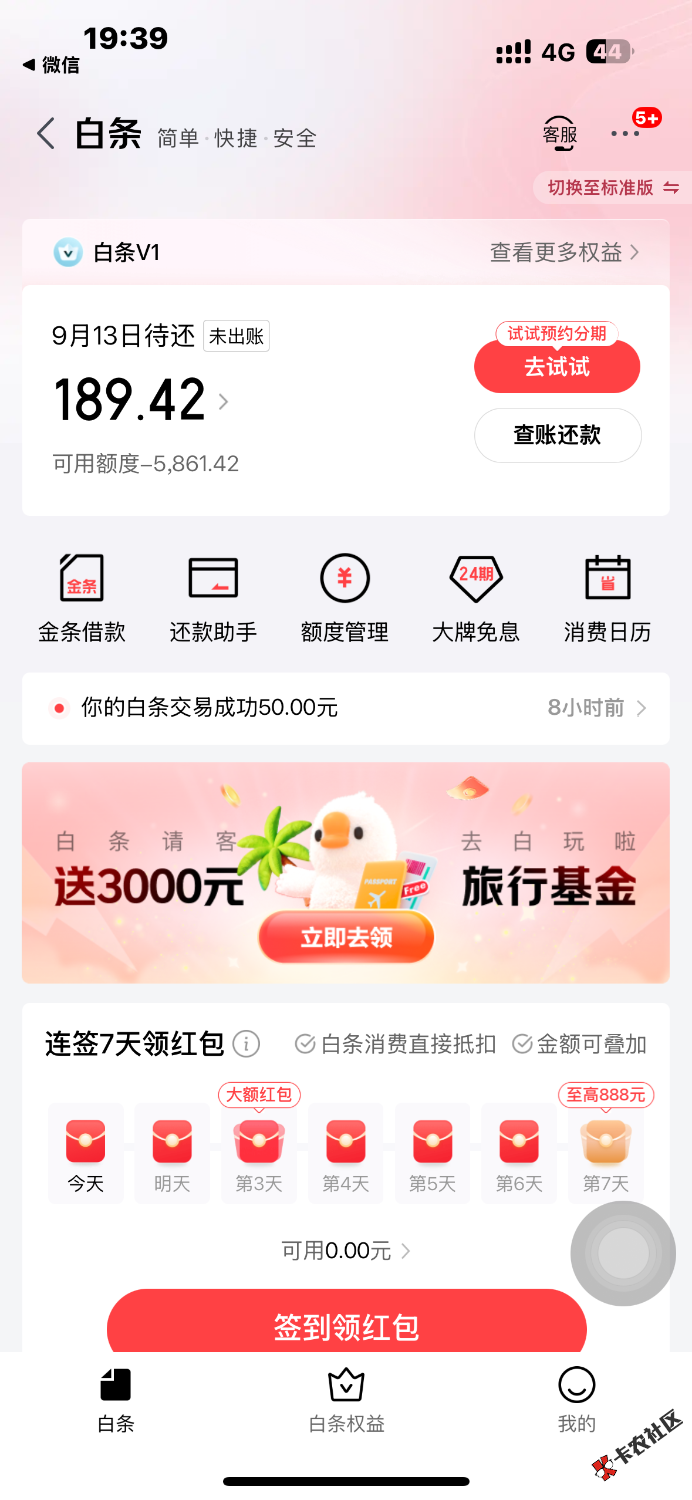The height and width of the screenshot is (1500, 692).
Task: View 查看更多权益 benefits
Action: pyautogui.click(x=564, y=253)
